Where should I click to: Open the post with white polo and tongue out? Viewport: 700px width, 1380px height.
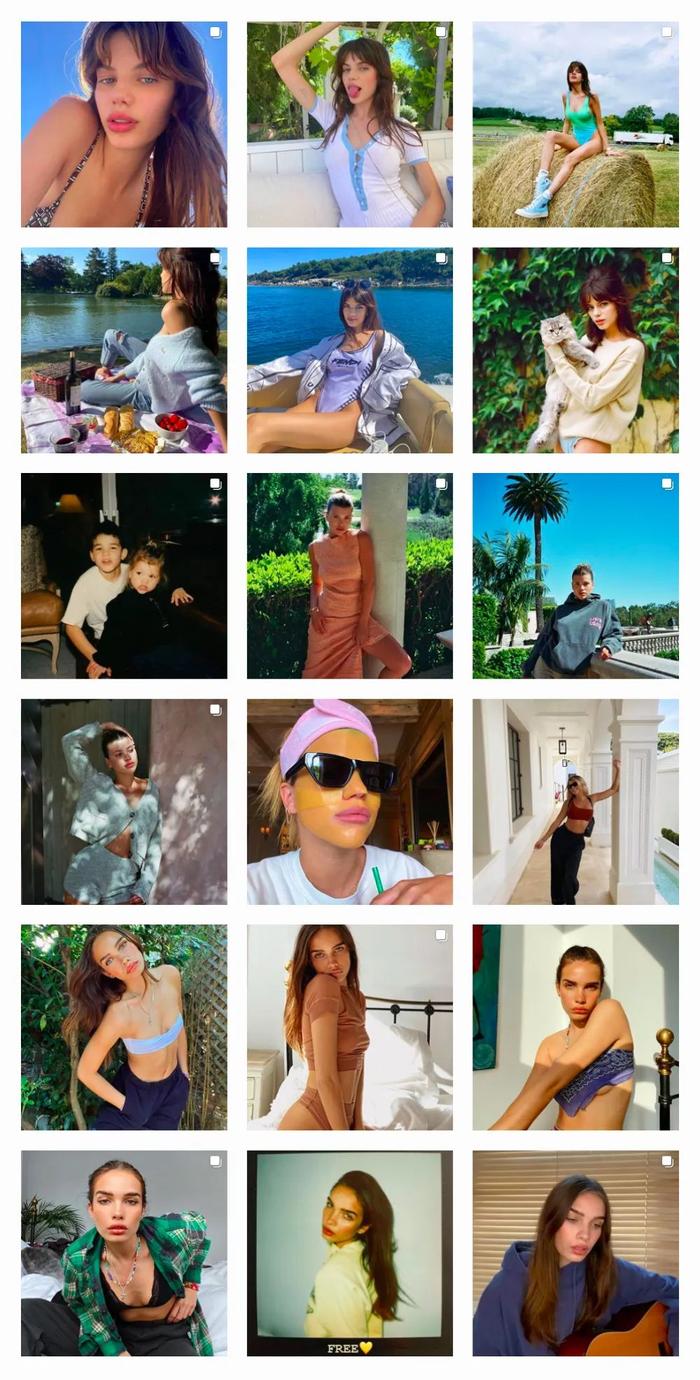pyautogui.click(x=350, y=125)
